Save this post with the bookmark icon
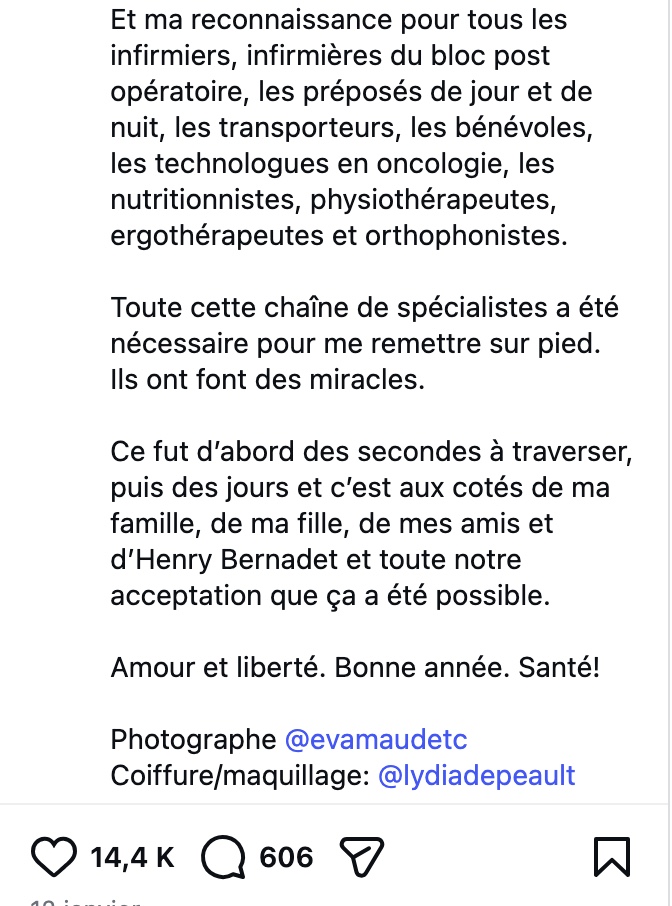This screenshot has width=672, height=906. (611, 857)
